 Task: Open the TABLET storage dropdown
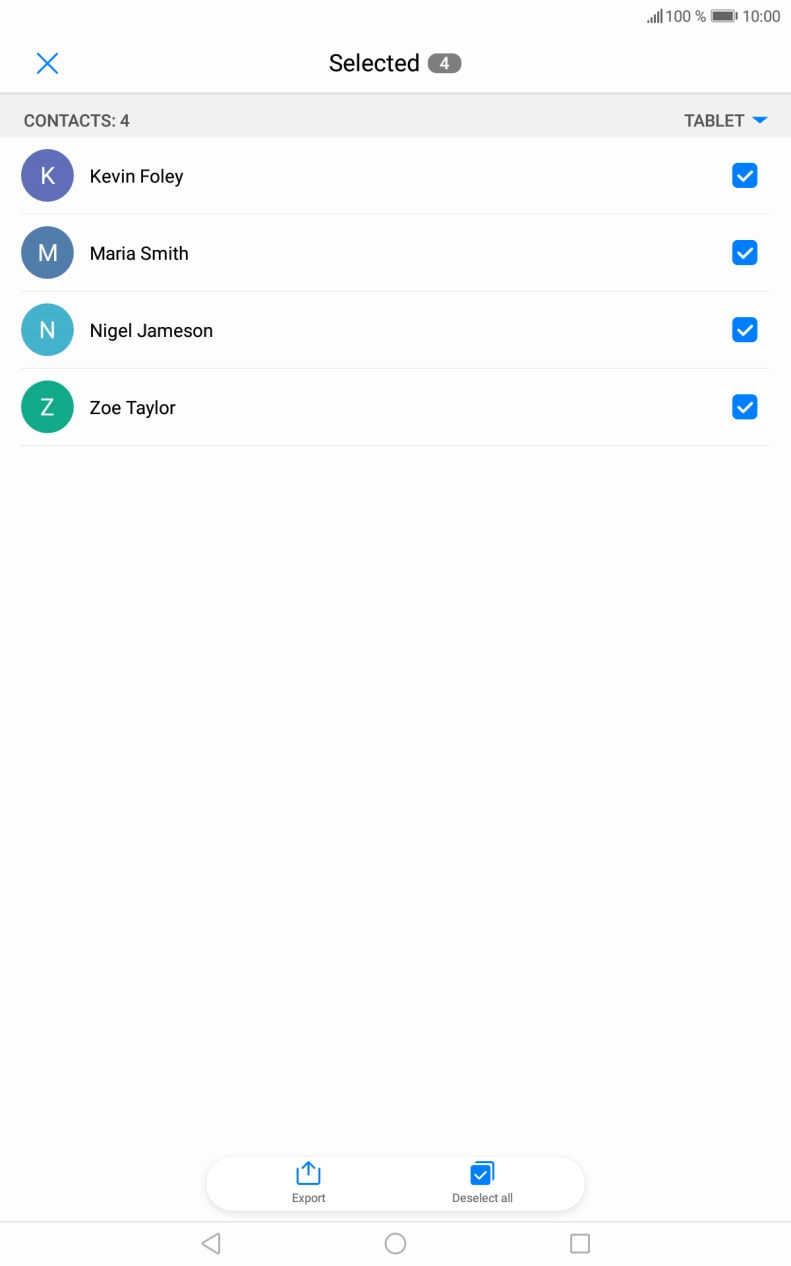coord(725,121)
